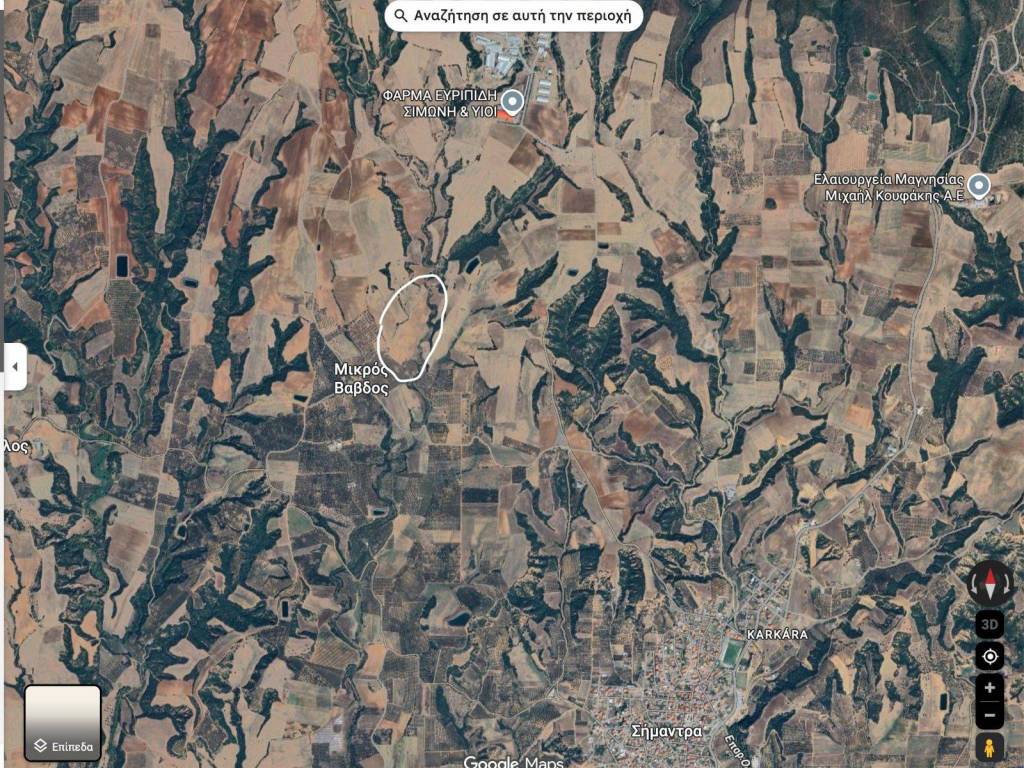Center map on my location
Image resolution: width=1024 pixels, height=768 pixels.
(x=990, y=657)
